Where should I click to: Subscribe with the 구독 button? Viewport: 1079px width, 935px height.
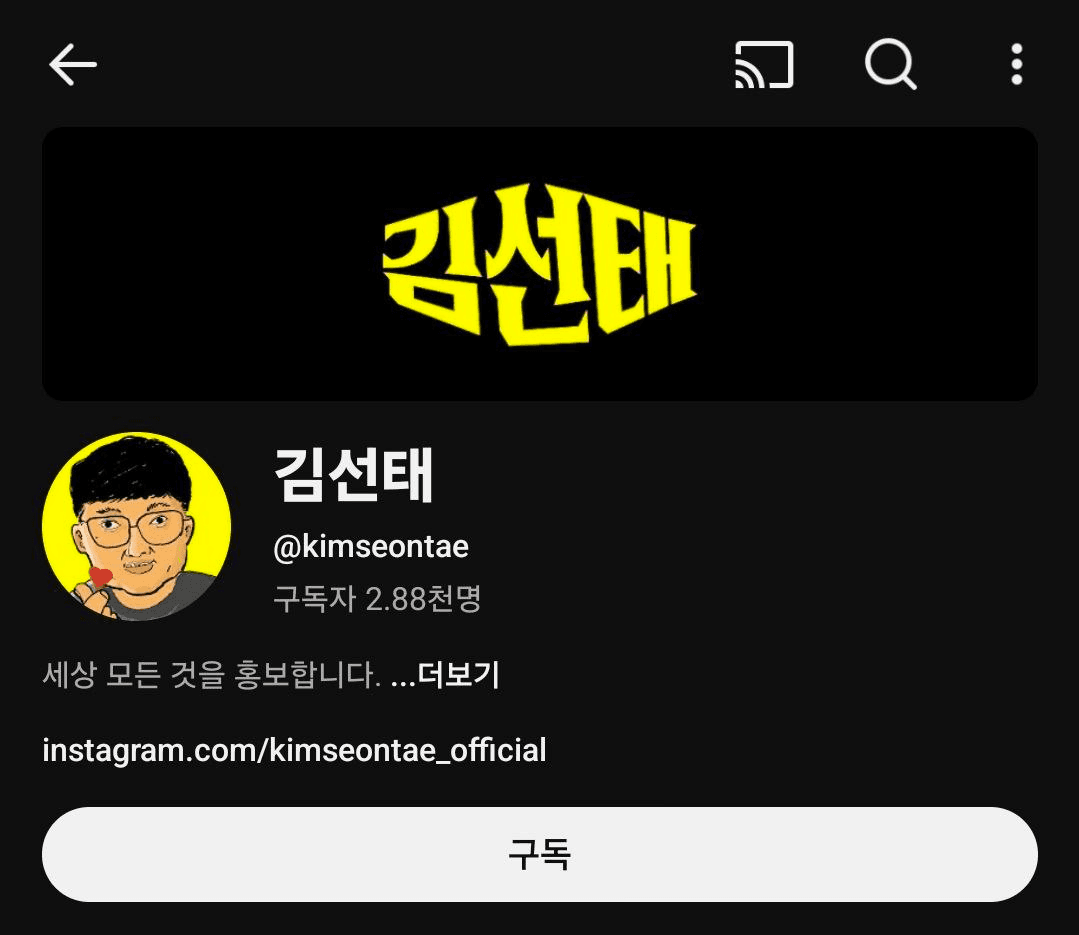(539, 855)
